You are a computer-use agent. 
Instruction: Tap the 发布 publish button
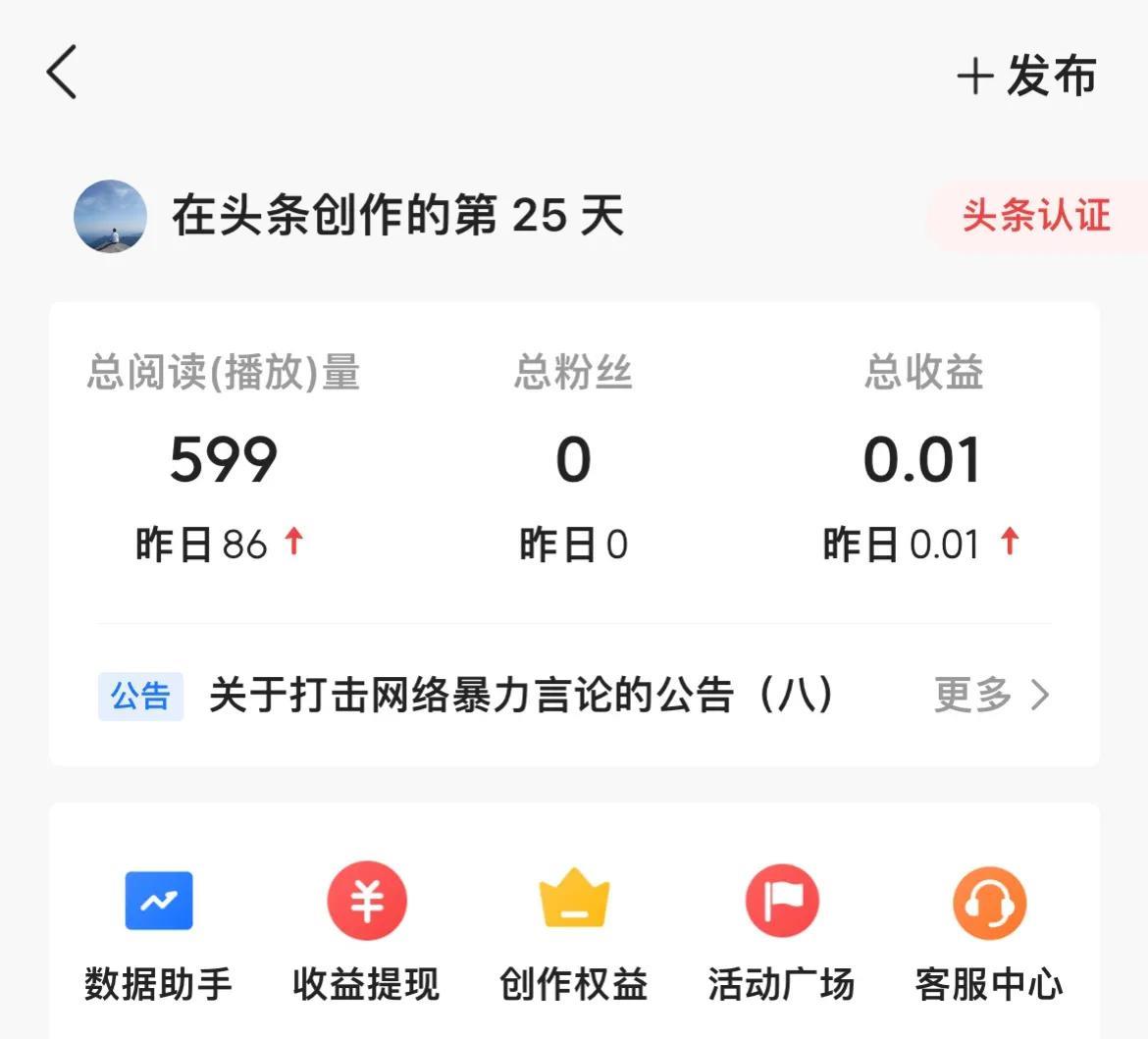(x=1026, y=76)
